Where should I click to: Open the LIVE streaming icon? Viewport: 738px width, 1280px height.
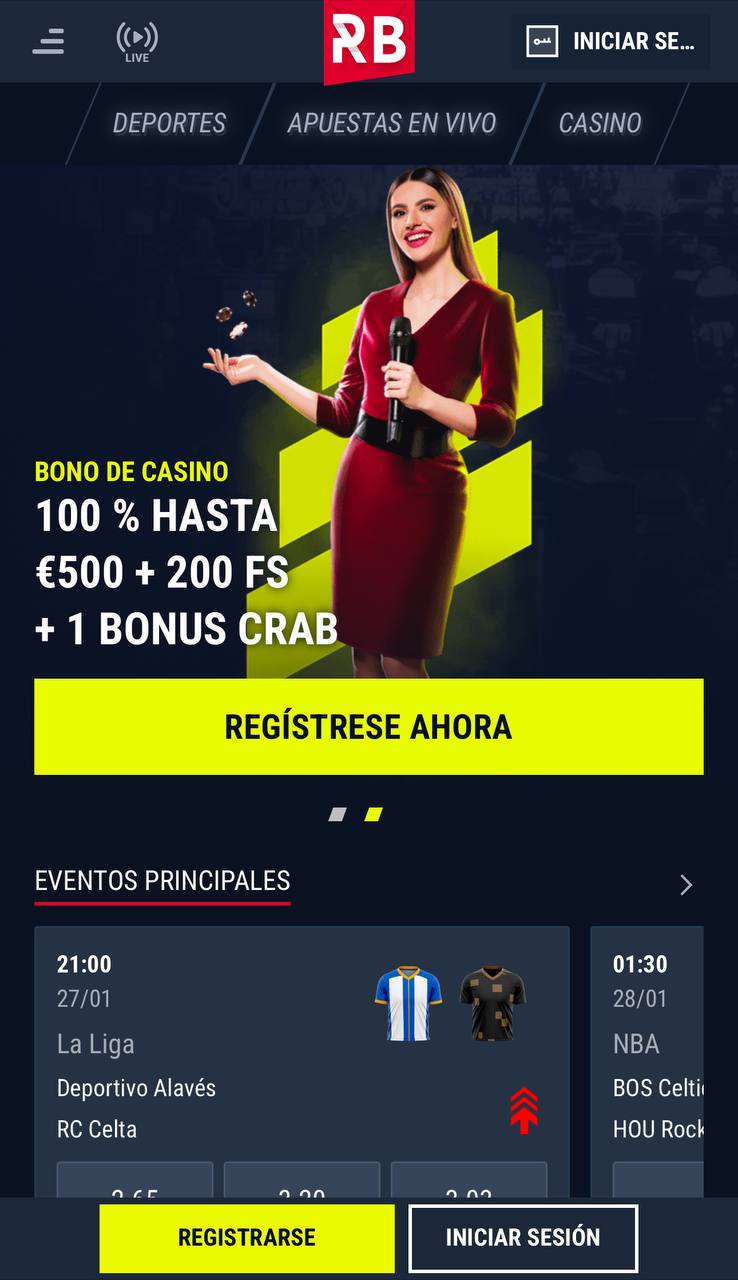137,41
